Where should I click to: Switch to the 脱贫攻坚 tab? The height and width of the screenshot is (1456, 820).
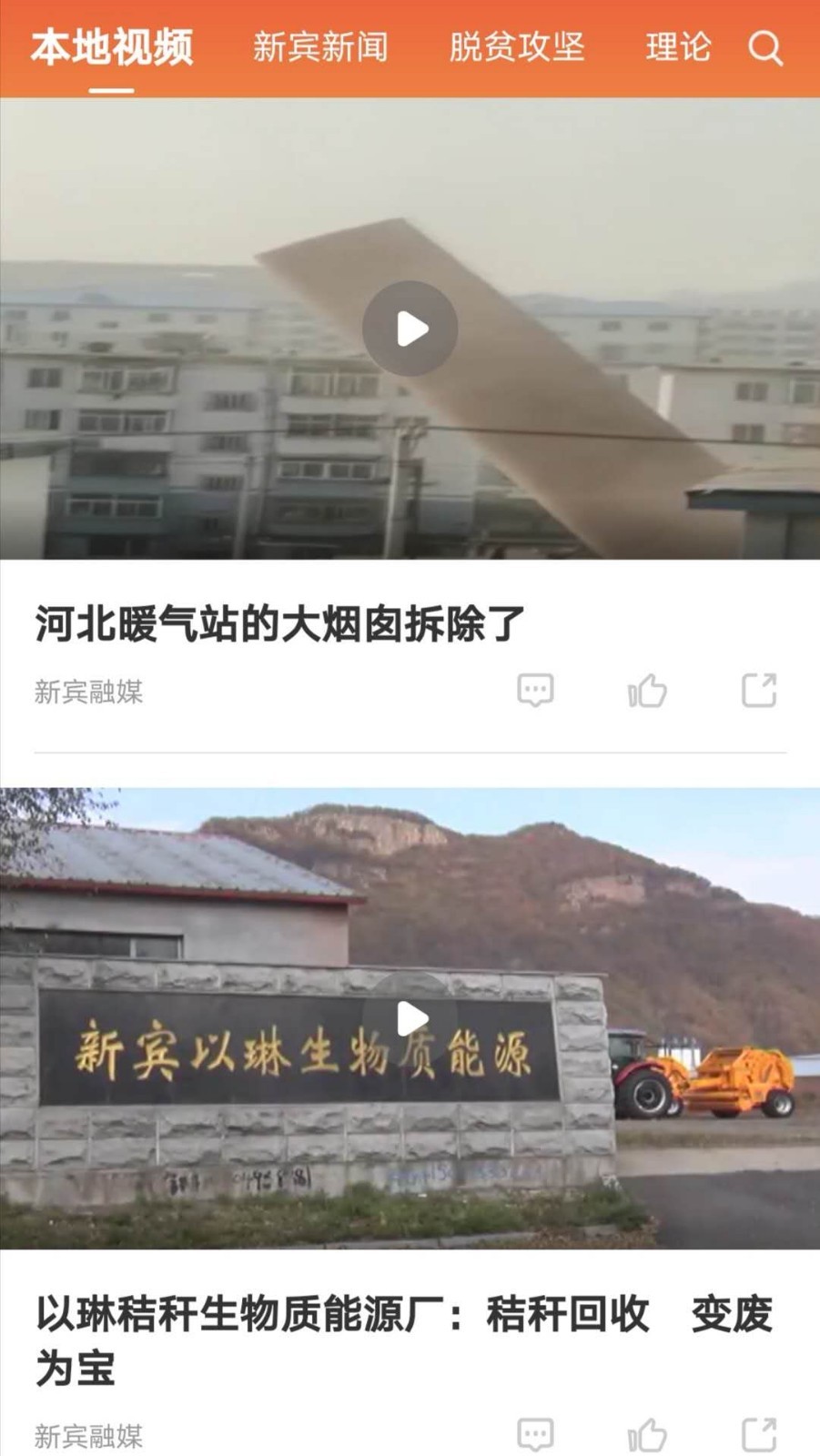tap(517, 47)
